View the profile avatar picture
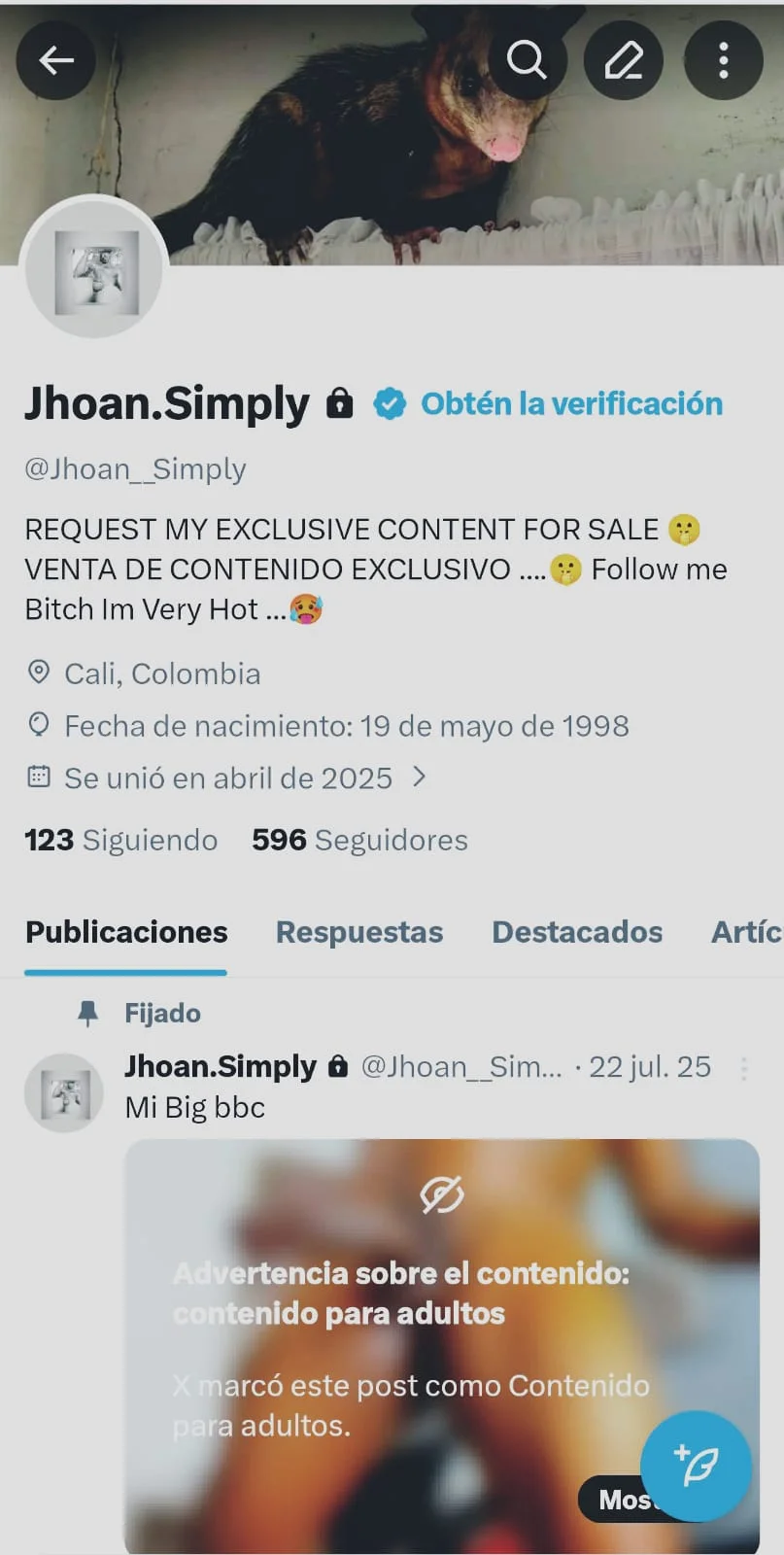The width and height of the screenshot is (784, 1555). tap(95, 272)
